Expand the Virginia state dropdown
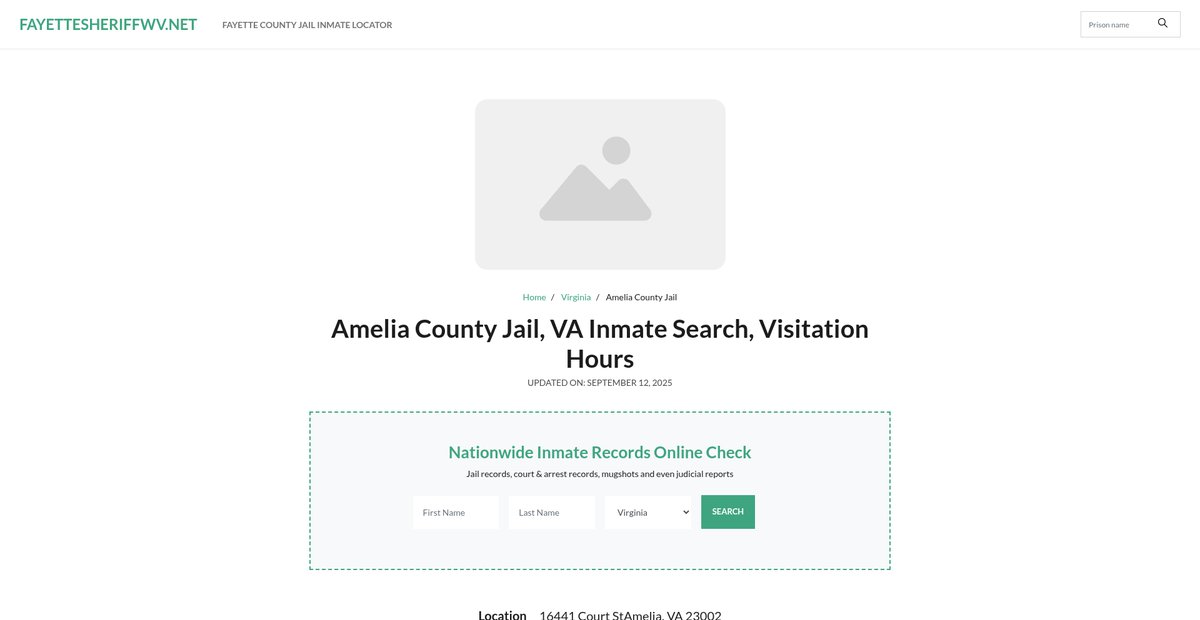Viewport: 1200px width, 620px height. [648, 512]
